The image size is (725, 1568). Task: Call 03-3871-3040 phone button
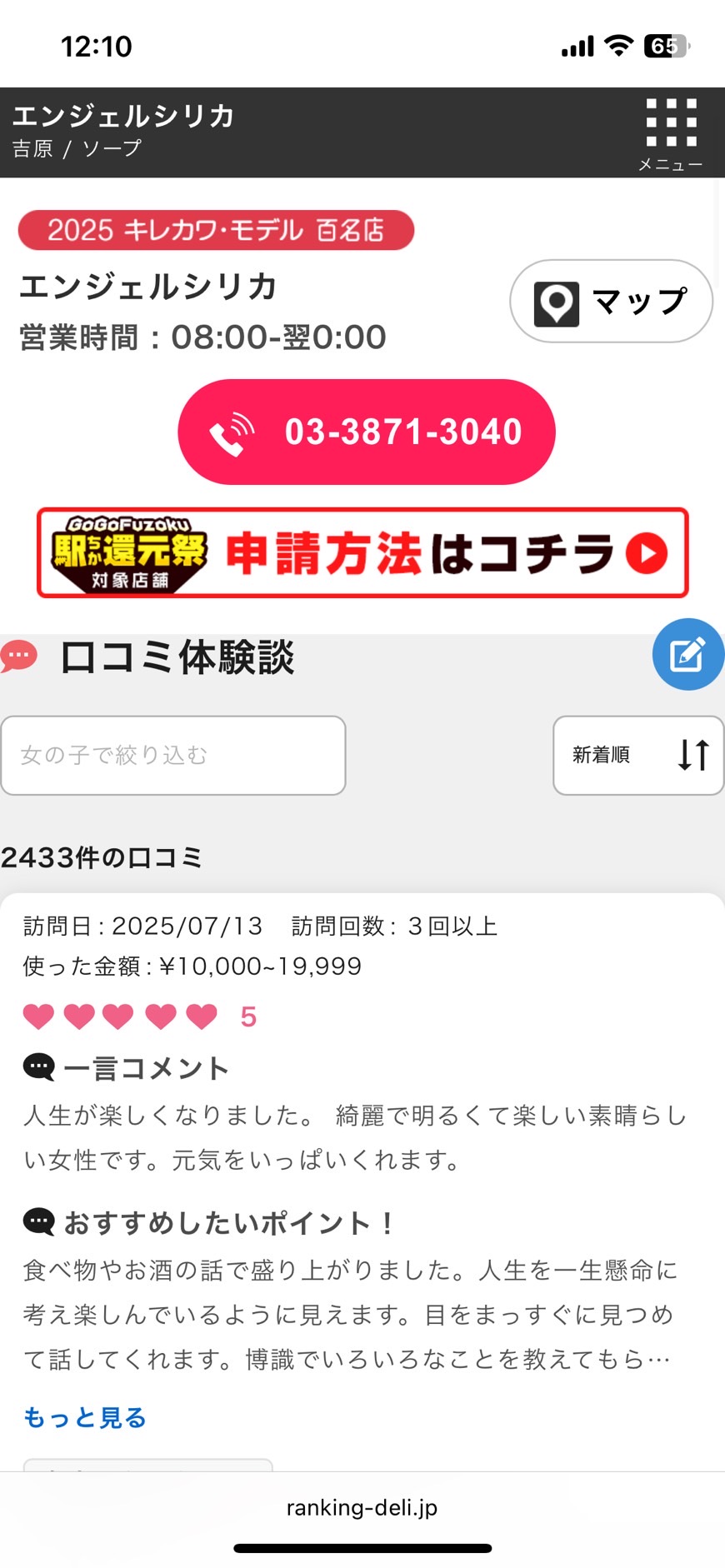tap(367, 432)
